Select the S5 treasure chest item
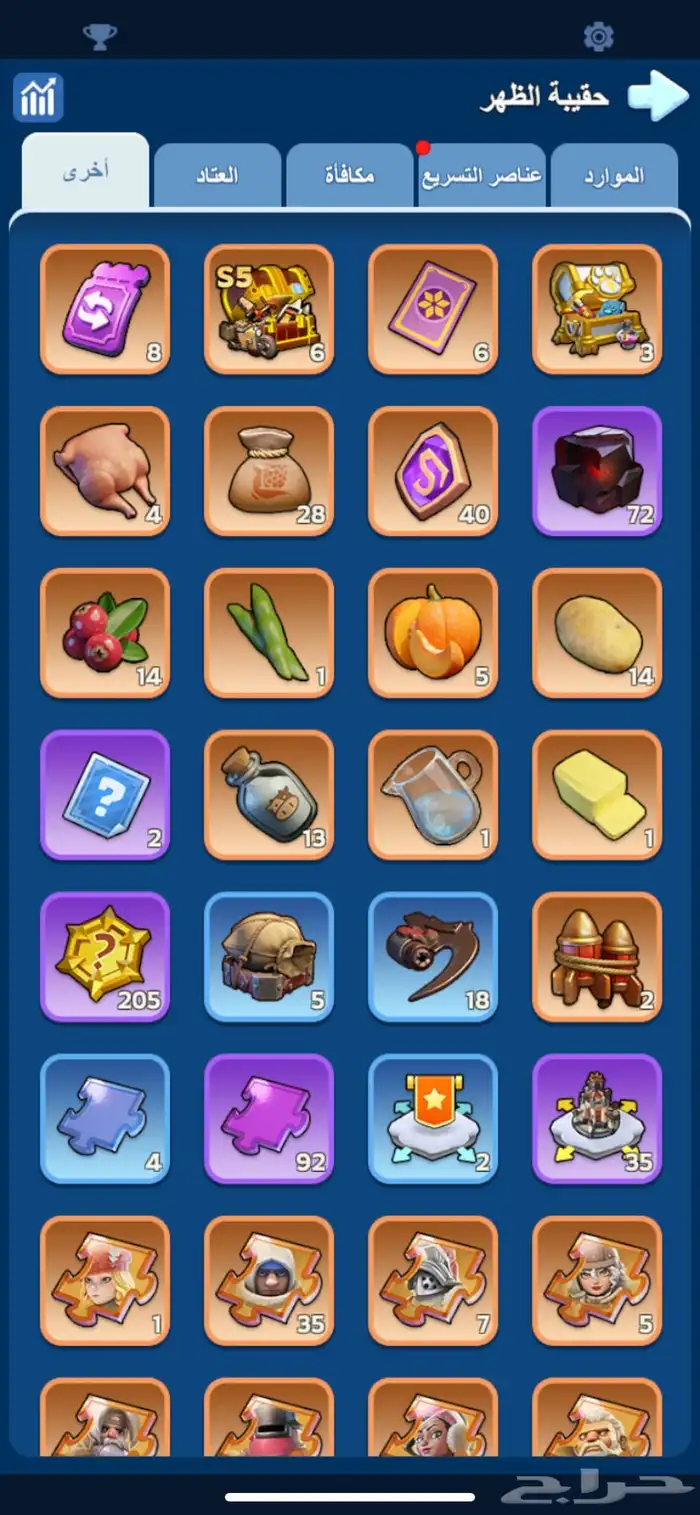Viewport: 700px width, 1515px height. tap(269, 309)
